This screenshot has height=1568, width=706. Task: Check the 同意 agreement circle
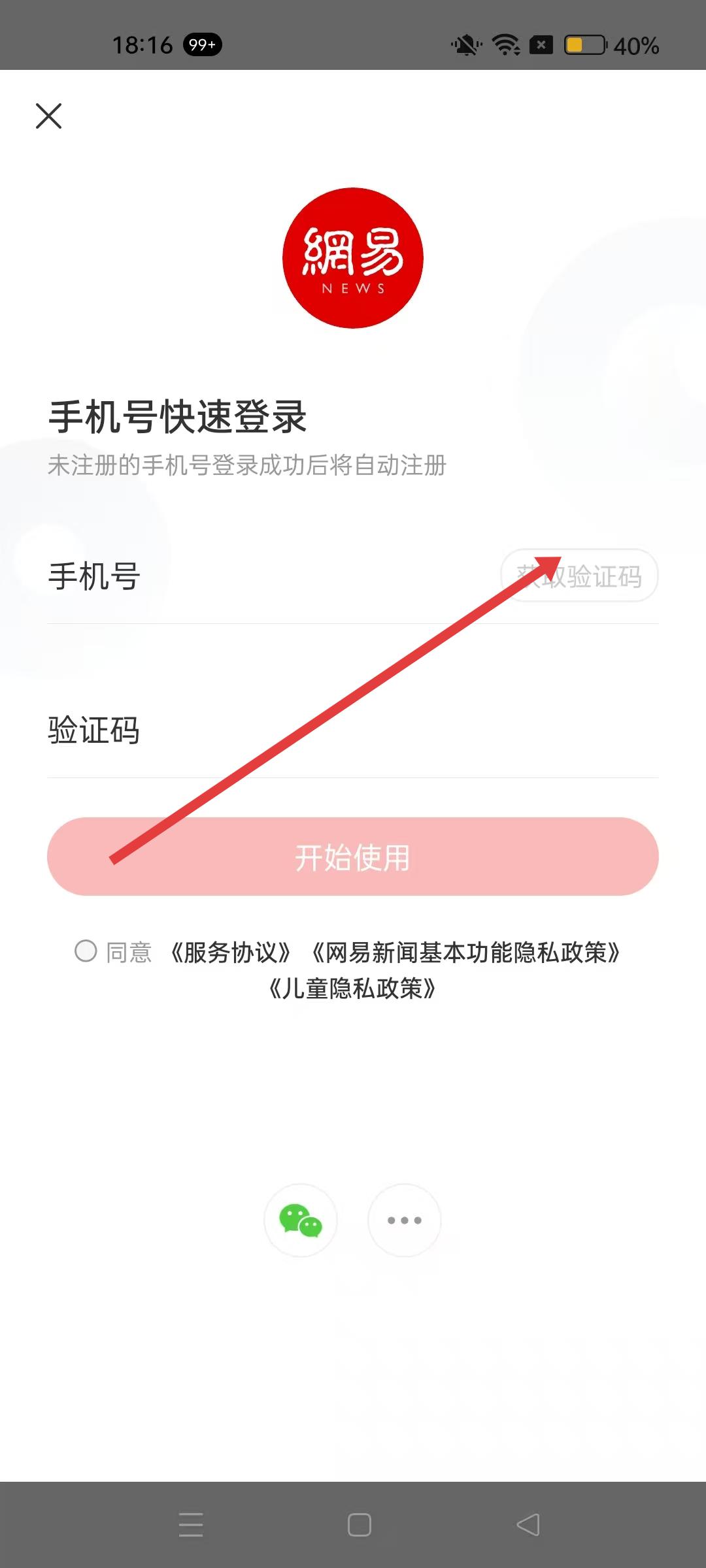[86, 951]
